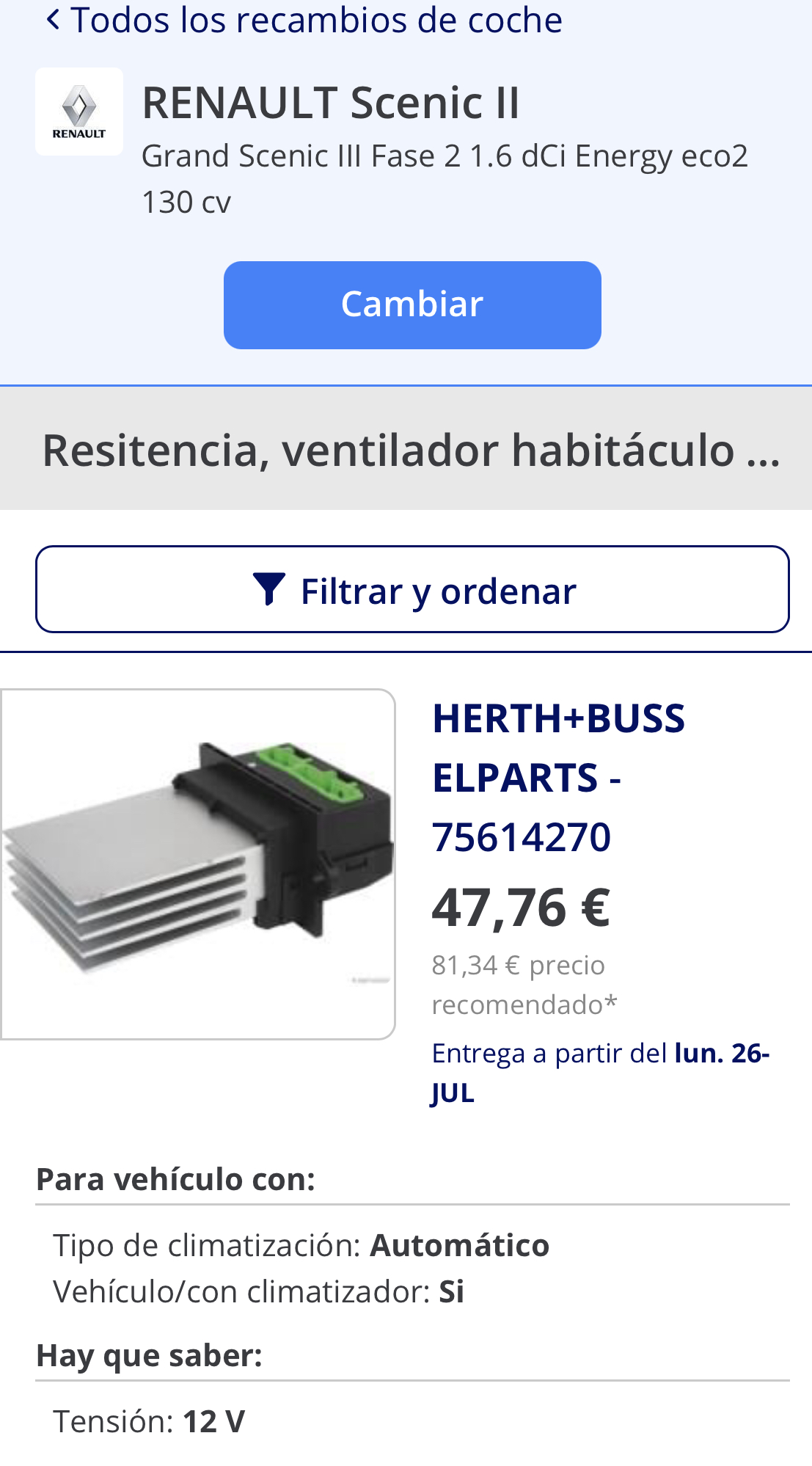The width and height of the screenshot is (812, 1466).
Task: Go back to Todos los recambios de coche
Action: [304, 21]
